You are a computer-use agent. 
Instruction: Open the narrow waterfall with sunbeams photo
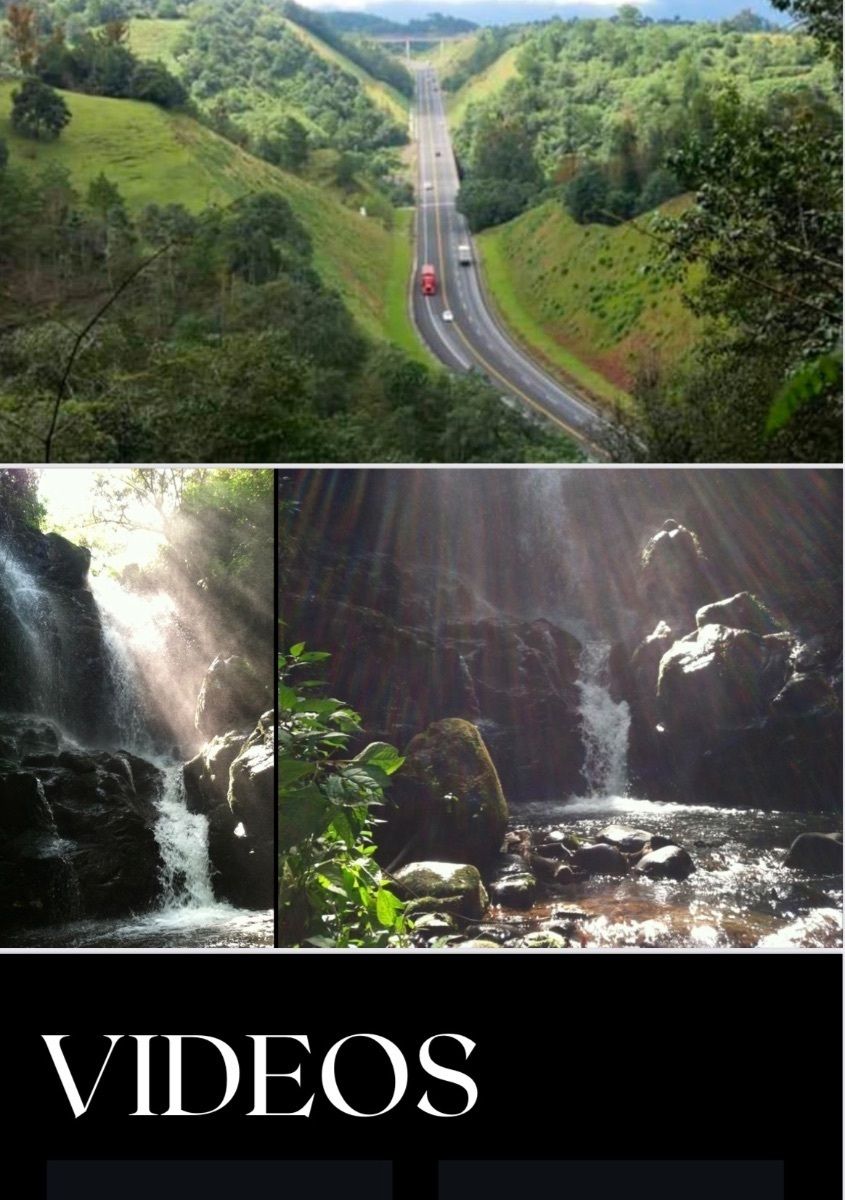pos(137,707)
